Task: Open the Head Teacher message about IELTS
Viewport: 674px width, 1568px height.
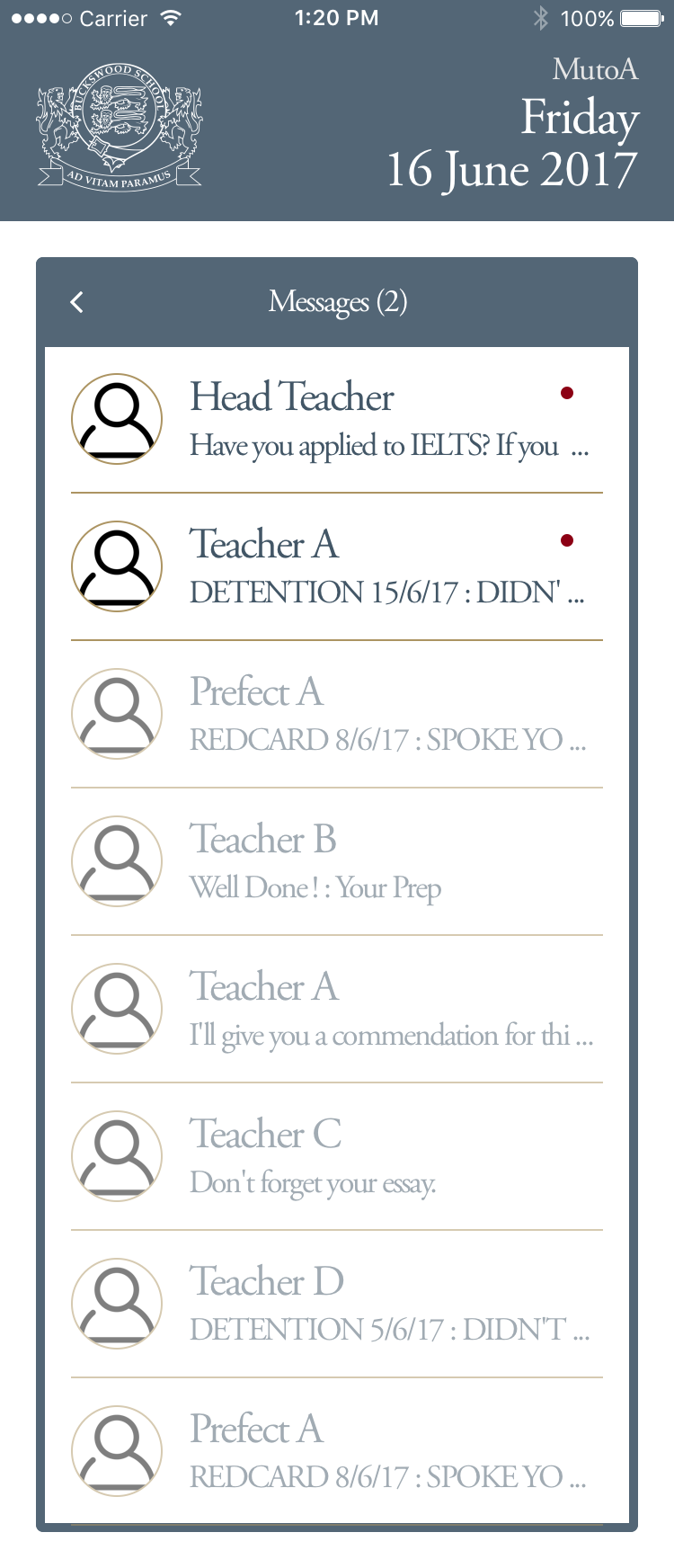Action: [337, 420]
